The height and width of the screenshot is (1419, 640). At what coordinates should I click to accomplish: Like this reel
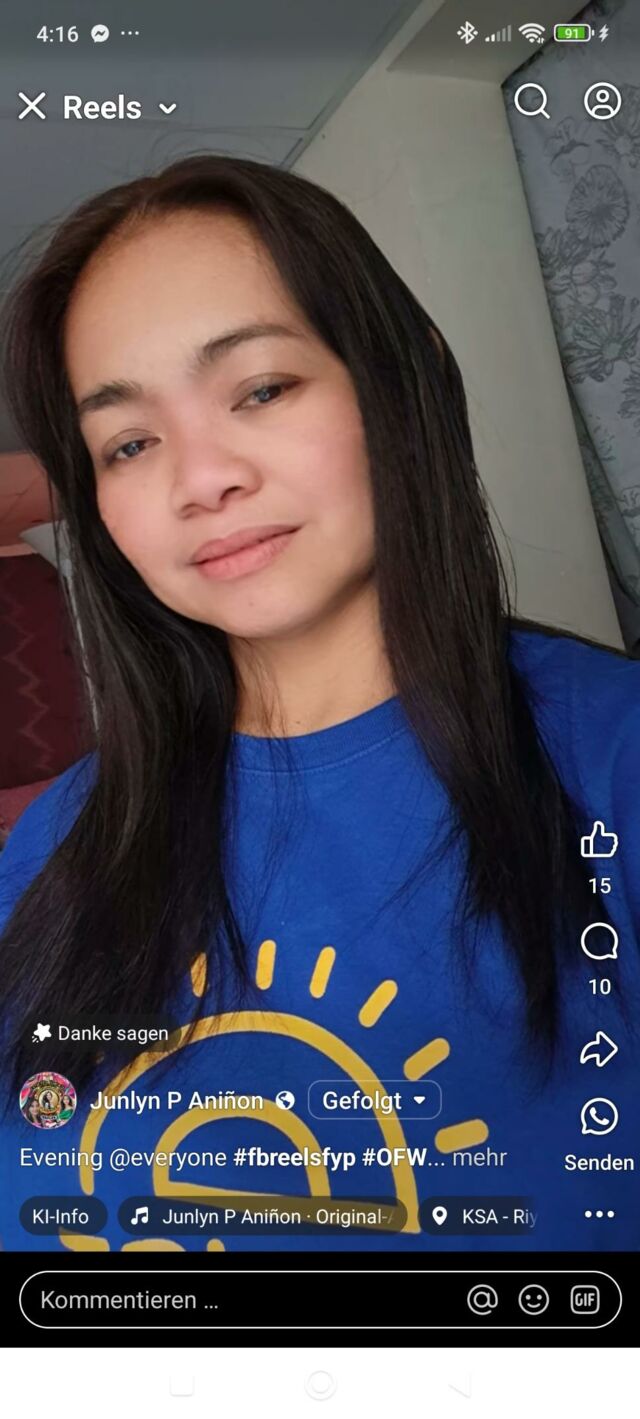(x=599, y=841)
